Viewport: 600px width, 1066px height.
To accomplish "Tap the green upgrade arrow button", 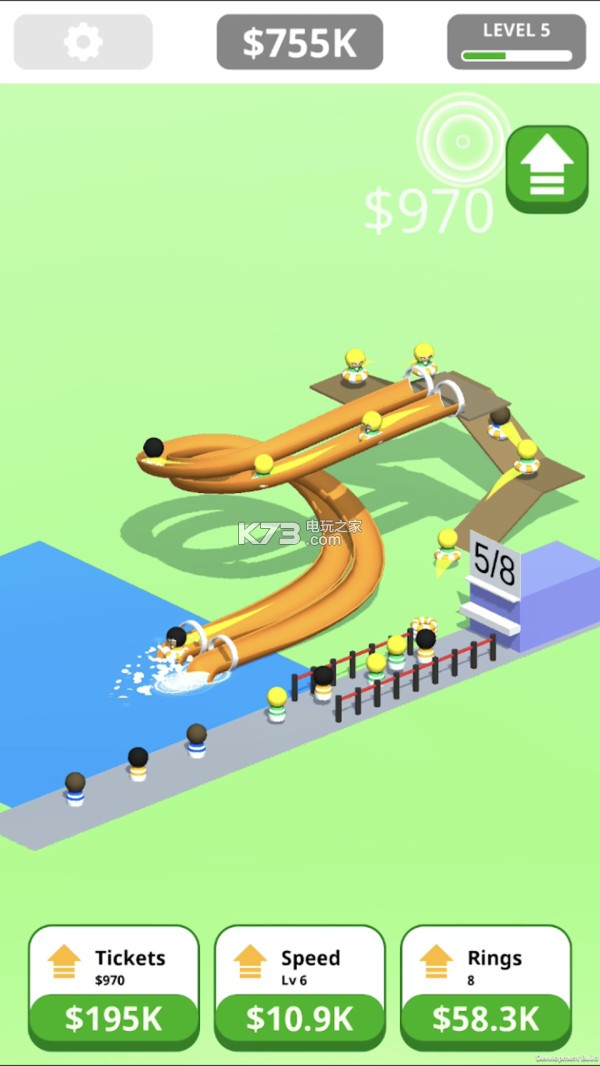I will pyautogui.click(x=546, y=169).
